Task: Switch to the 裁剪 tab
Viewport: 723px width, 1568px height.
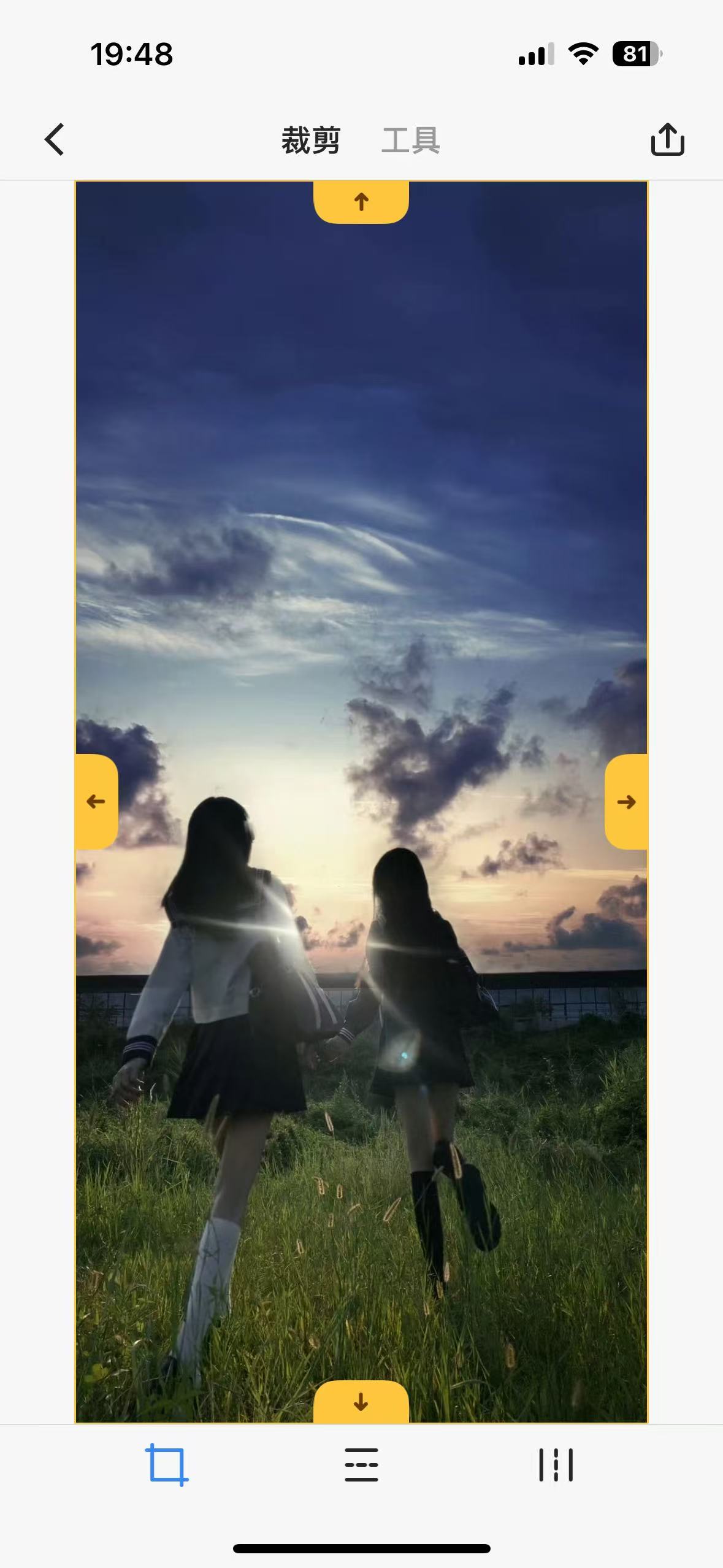Action: pos(310,140)
